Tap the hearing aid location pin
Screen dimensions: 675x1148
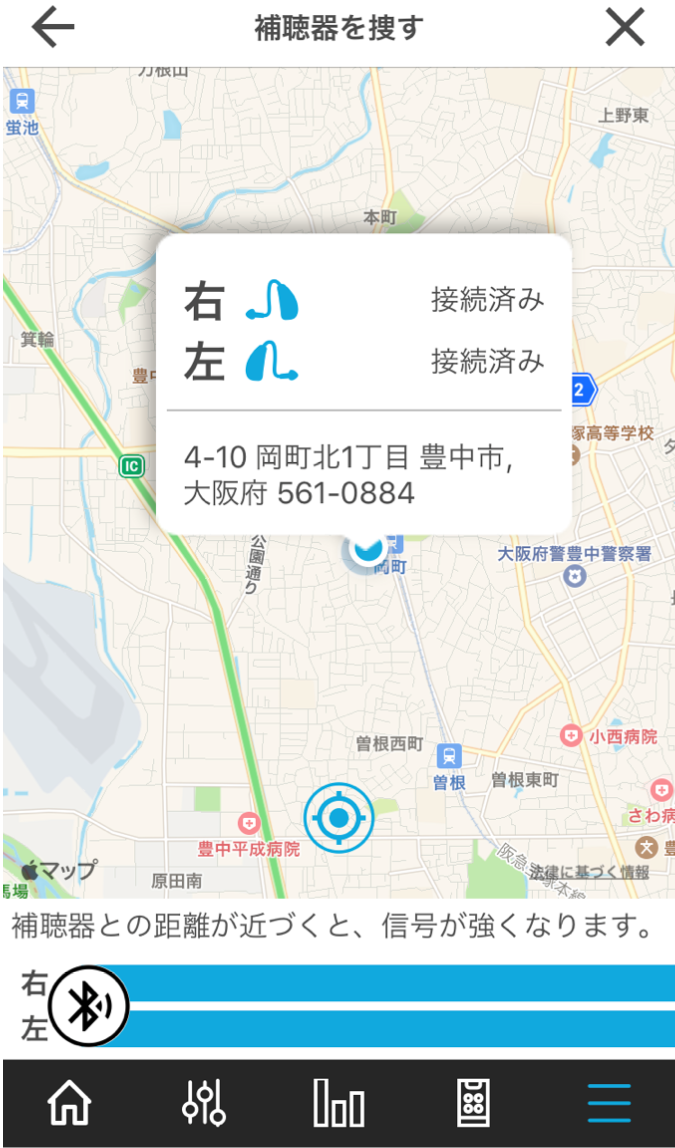point(366,549)
